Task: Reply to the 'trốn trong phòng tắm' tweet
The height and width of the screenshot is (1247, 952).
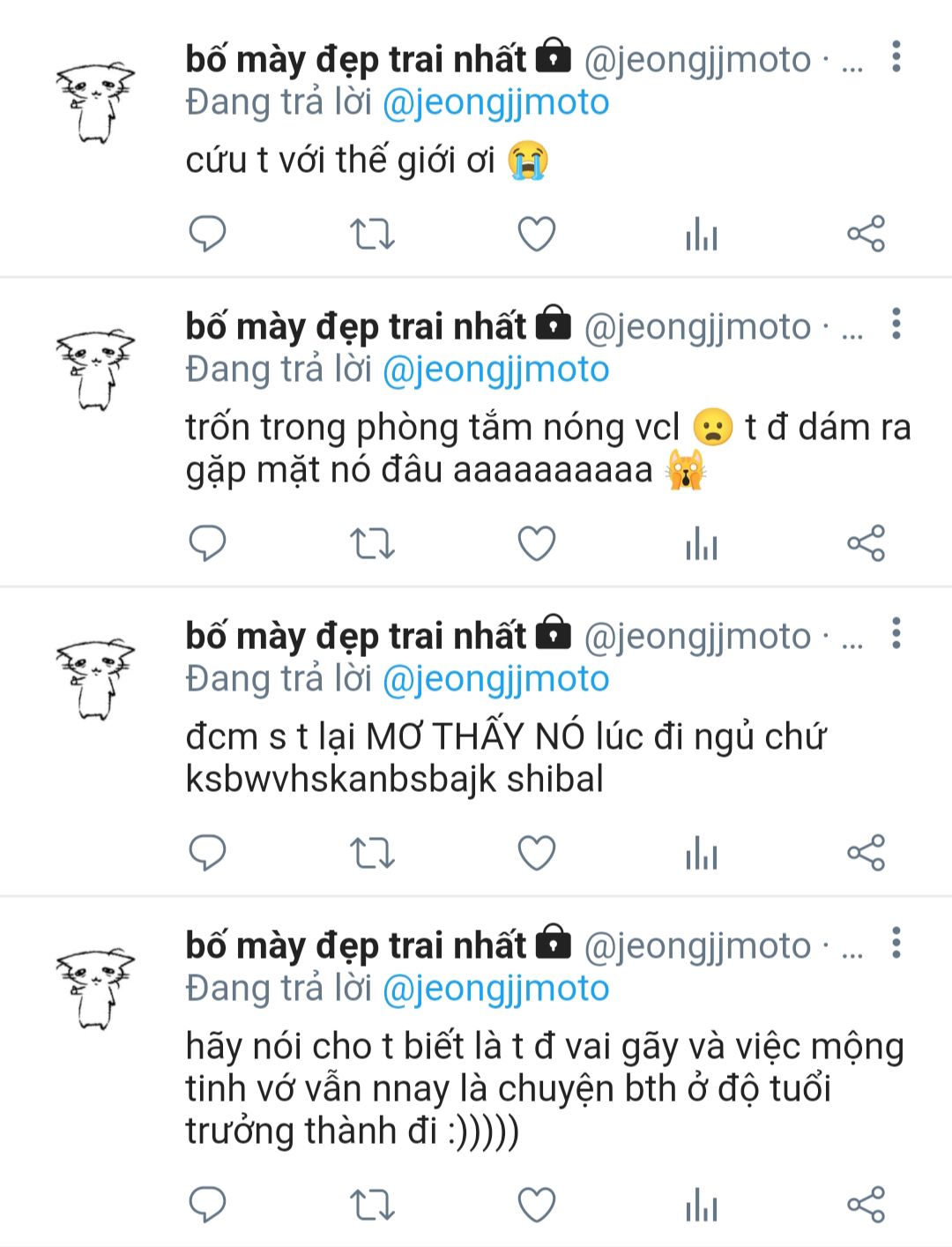Action: 208,543
